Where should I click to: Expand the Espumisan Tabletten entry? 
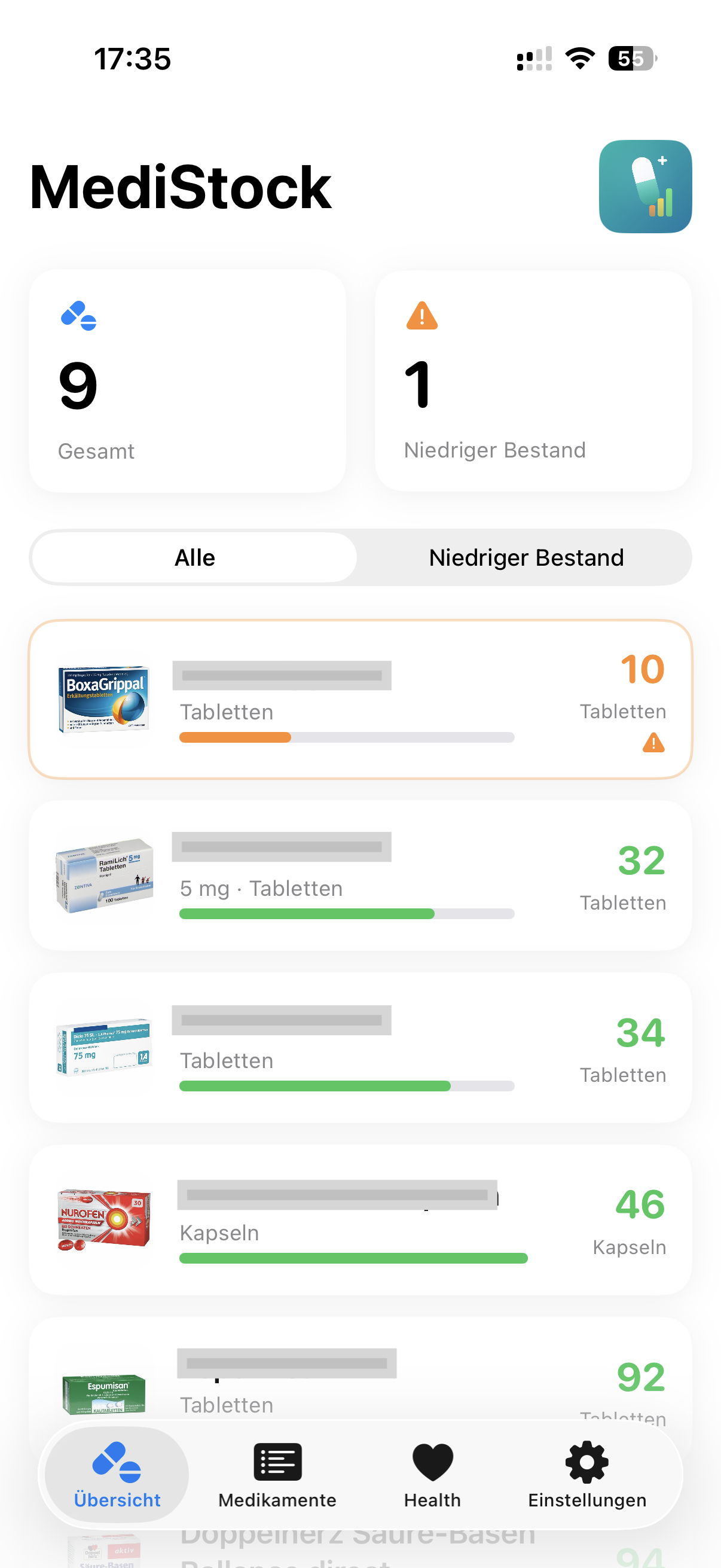pyautogui.click(x=360, y=1388)
